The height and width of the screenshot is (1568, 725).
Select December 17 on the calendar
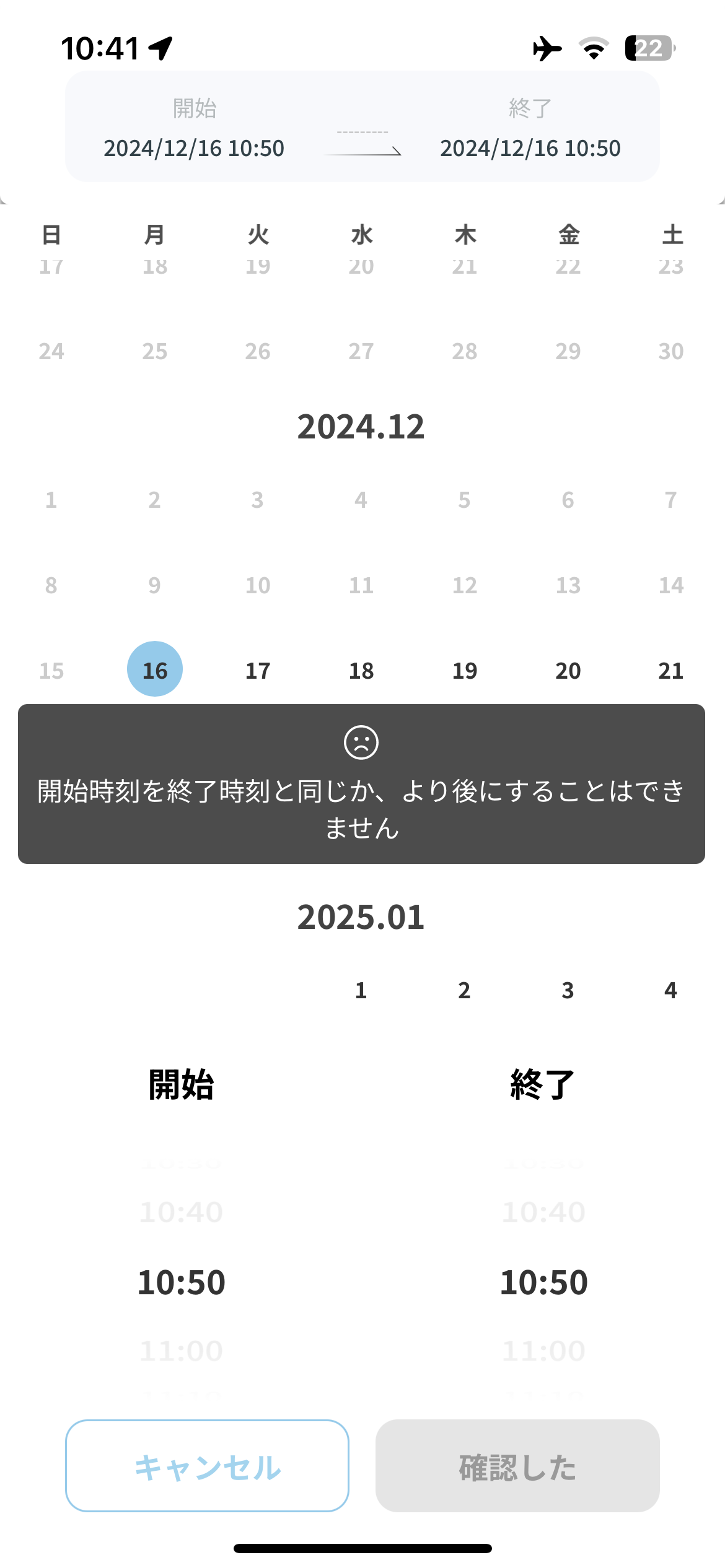[258, 670]
